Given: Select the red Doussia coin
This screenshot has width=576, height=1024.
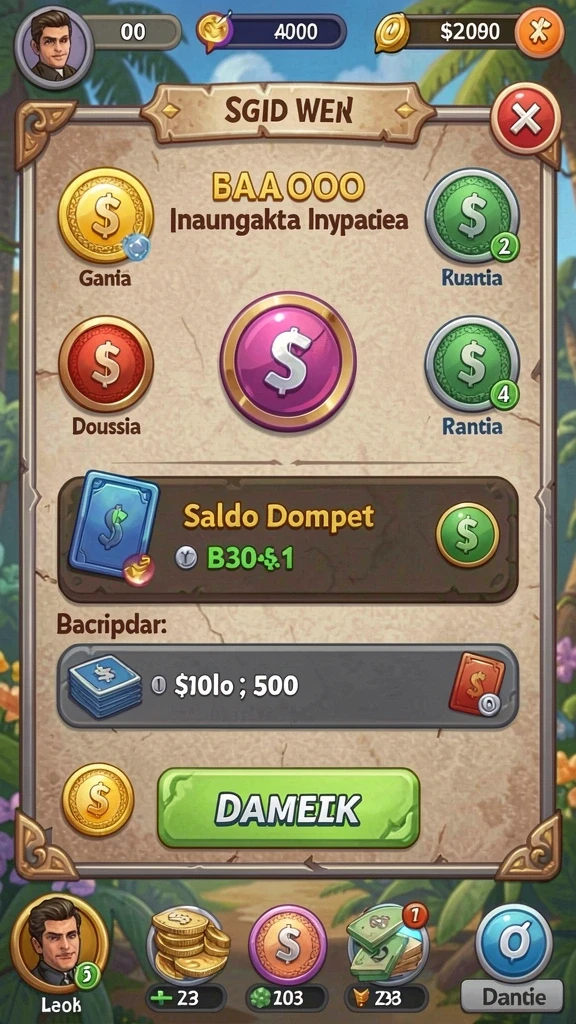Looking at the screenshot, I should pos(106,364).
